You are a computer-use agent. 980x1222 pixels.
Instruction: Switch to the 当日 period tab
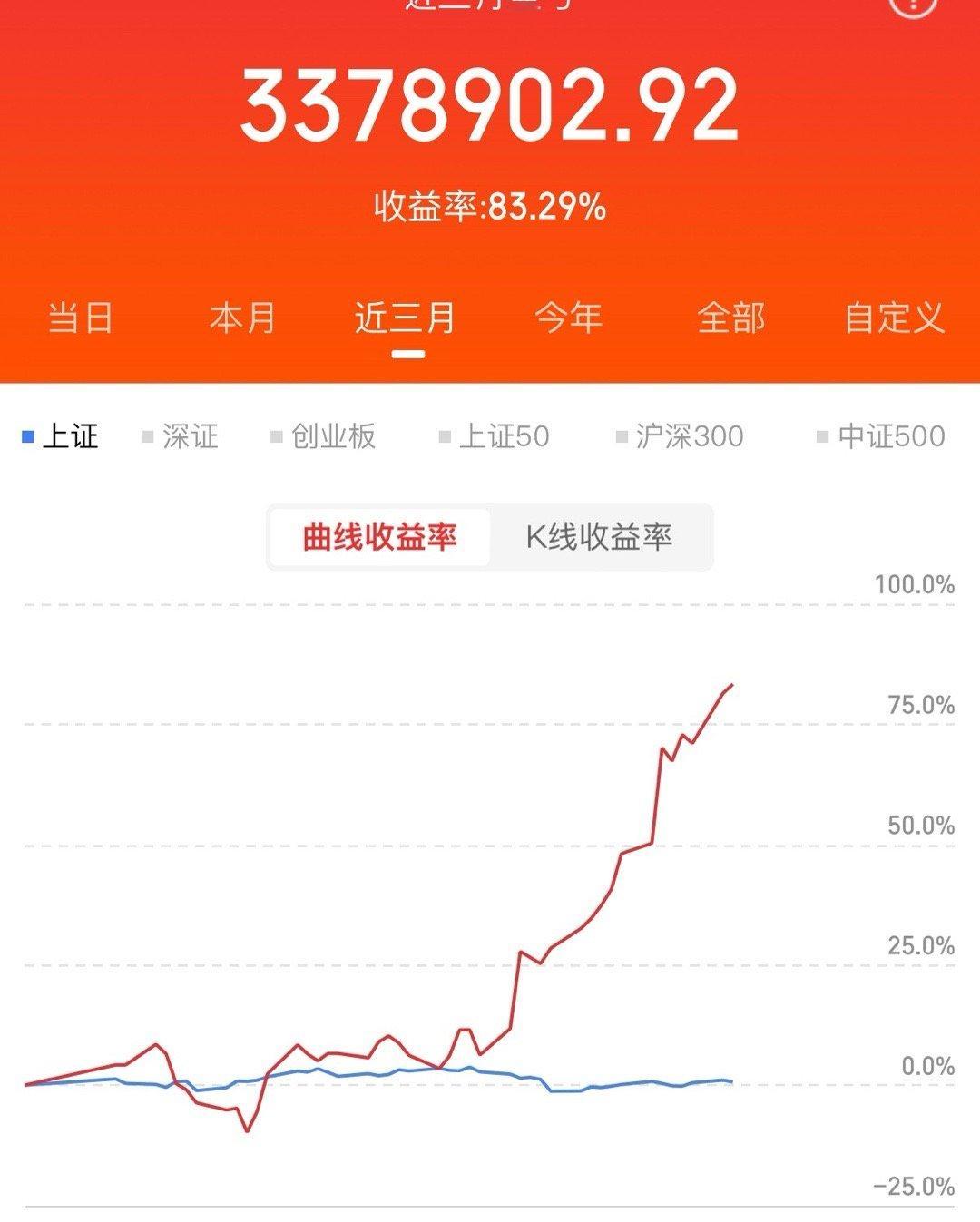tap(81, 318)
